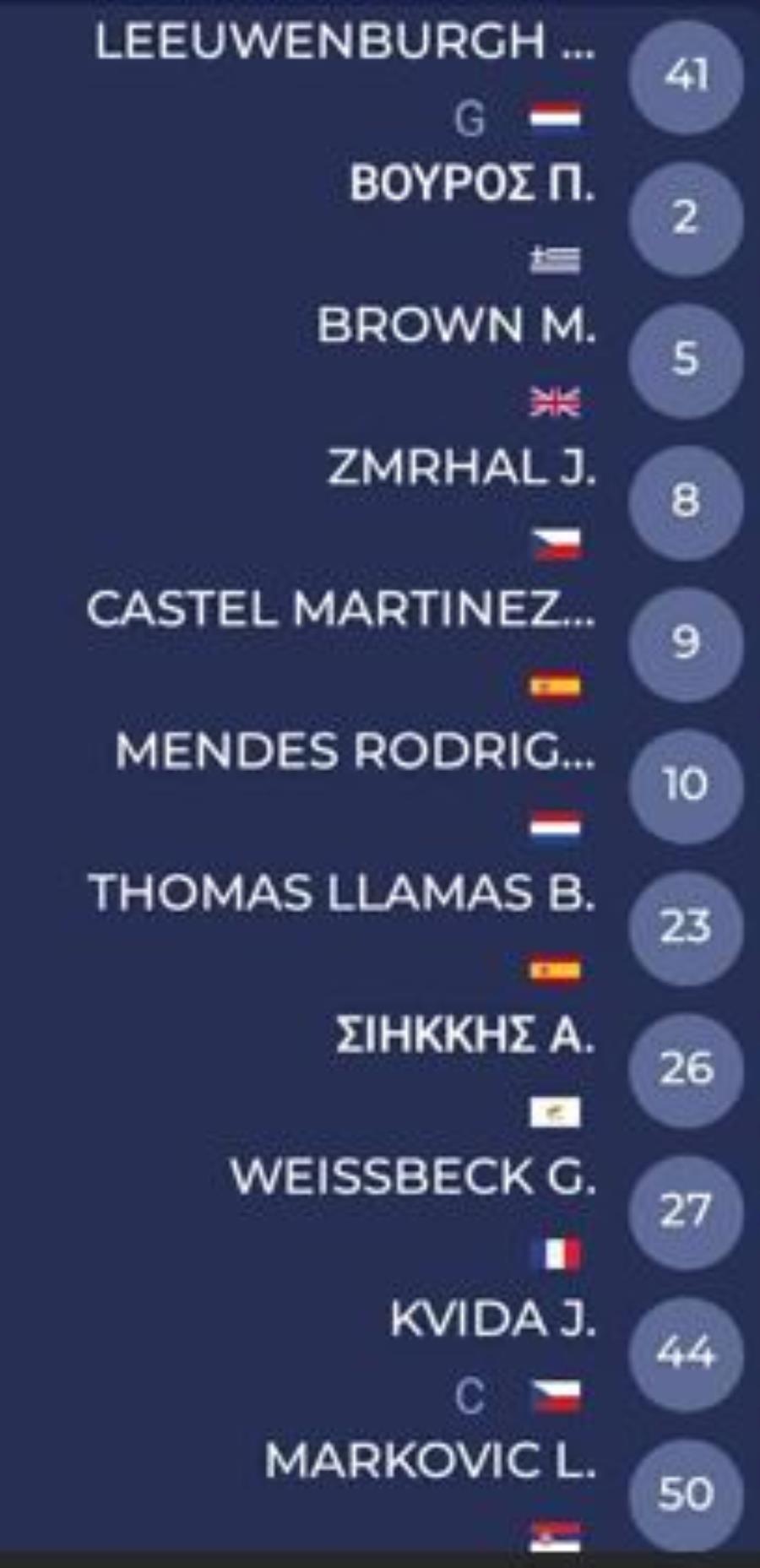This screenshot has height=1568, width=760.
Task: Open ΒΟΥΡΟΣ Π. player row
Action: coord(471,182)
